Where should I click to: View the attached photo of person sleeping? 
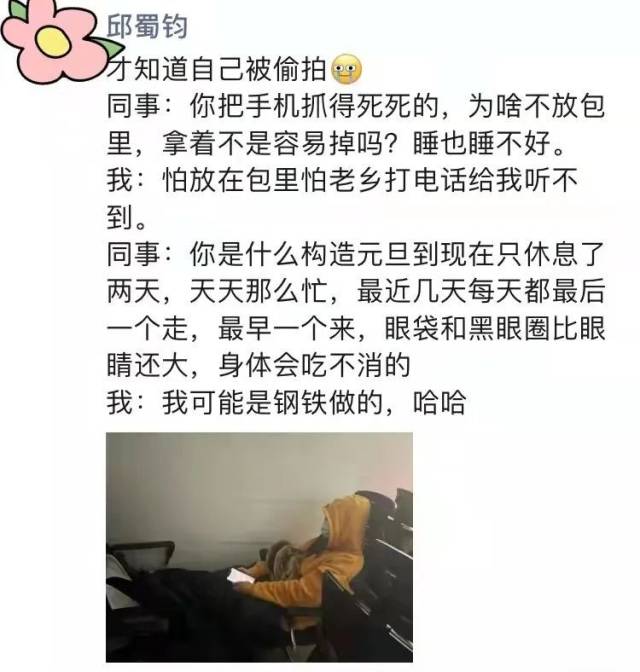click(x=259, y=546)
